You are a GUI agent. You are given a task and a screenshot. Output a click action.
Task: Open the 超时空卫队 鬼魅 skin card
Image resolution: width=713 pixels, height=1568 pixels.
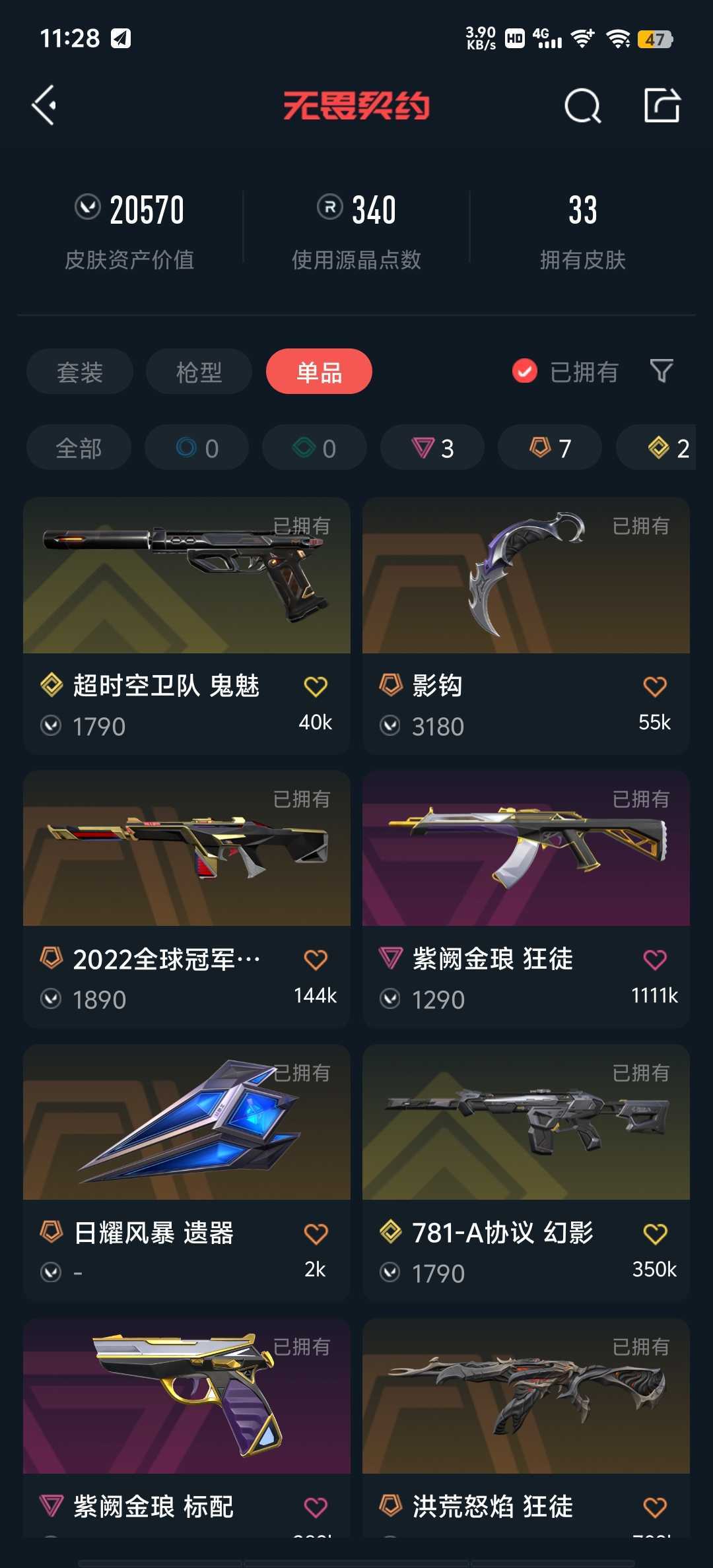[187, 626]
